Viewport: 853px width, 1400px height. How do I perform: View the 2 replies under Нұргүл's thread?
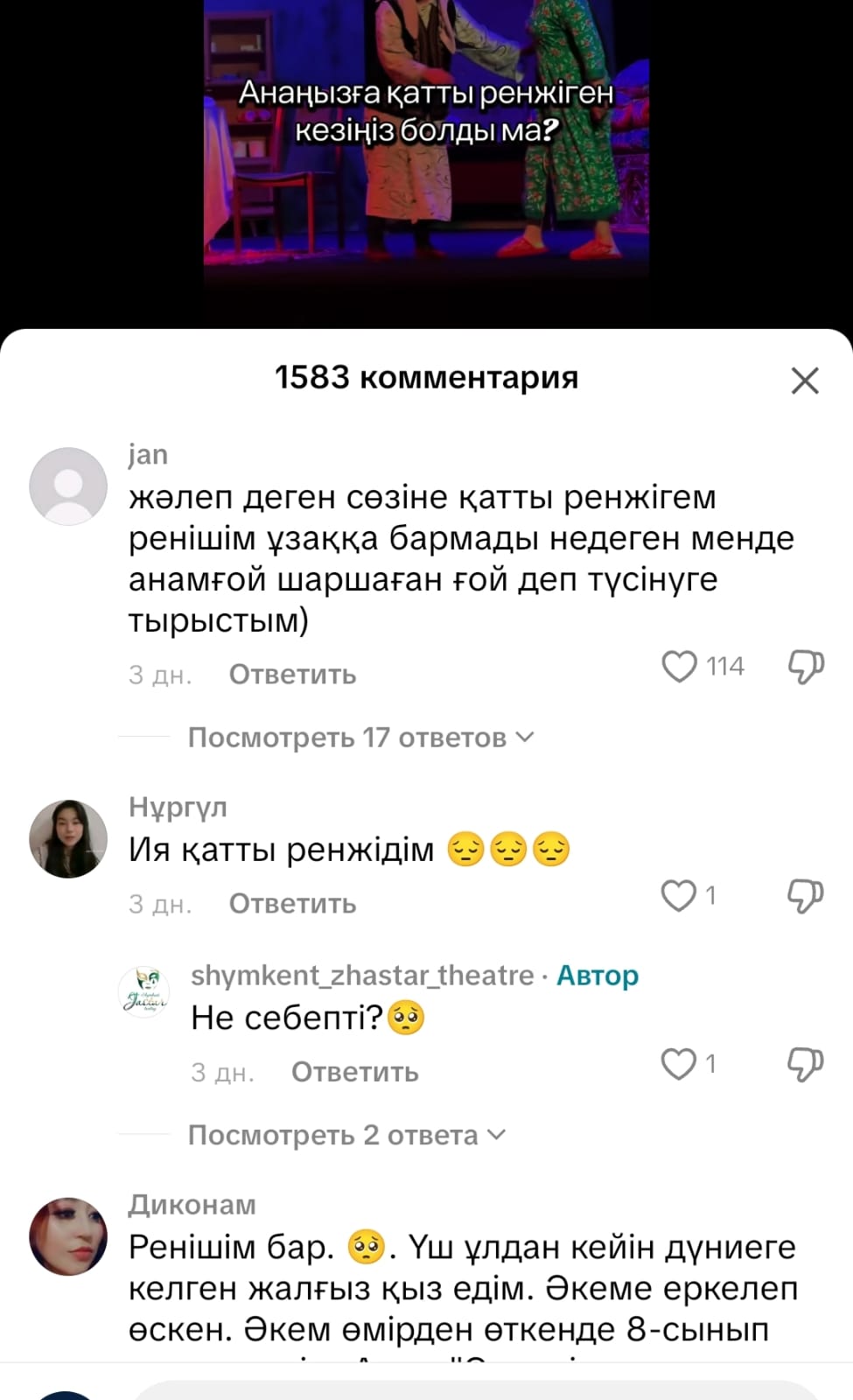pos(346,1135)
